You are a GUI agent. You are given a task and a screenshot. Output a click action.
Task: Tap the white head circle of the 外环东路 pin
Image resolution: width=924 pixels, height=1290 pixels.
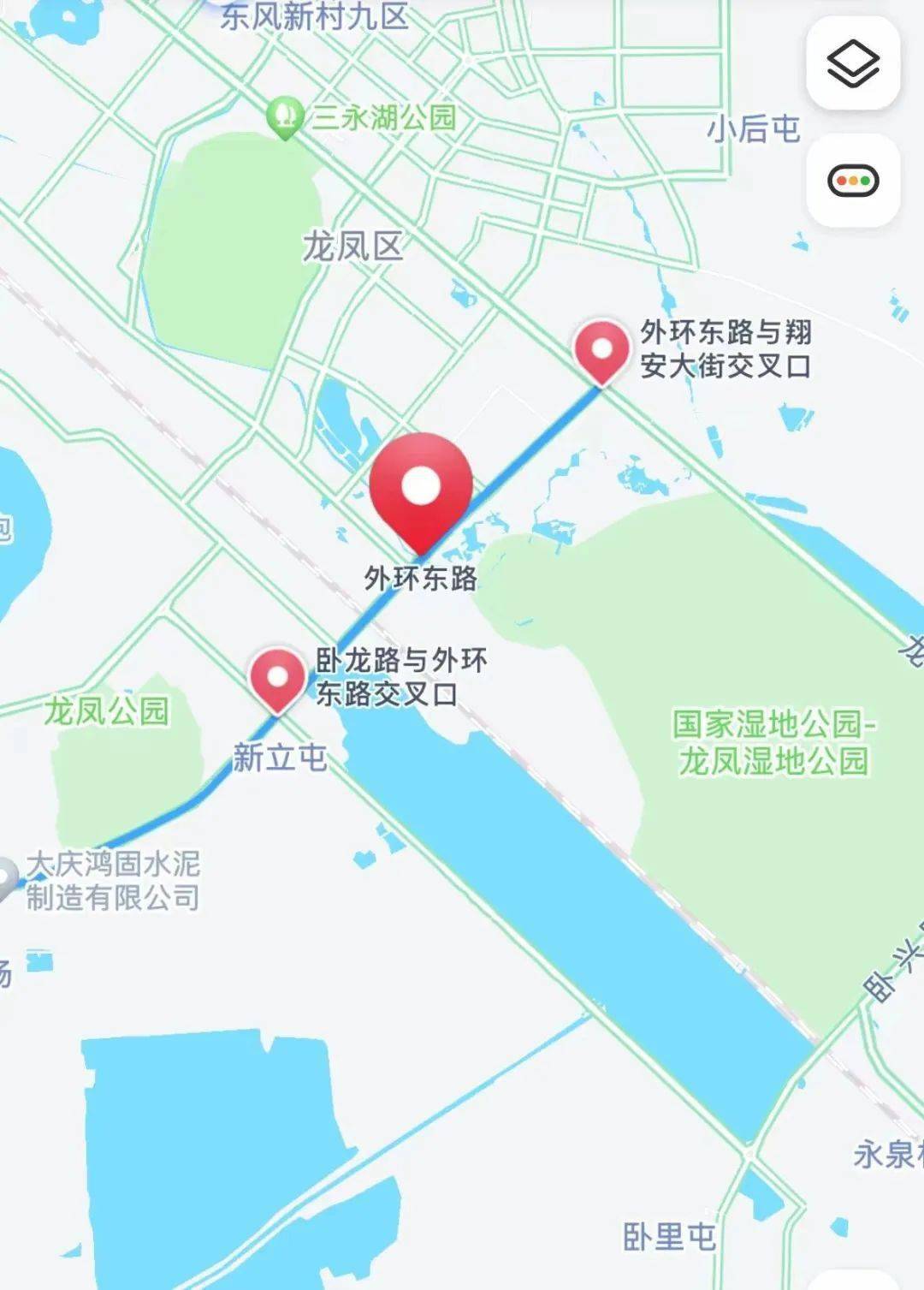(x=421, y=485)
